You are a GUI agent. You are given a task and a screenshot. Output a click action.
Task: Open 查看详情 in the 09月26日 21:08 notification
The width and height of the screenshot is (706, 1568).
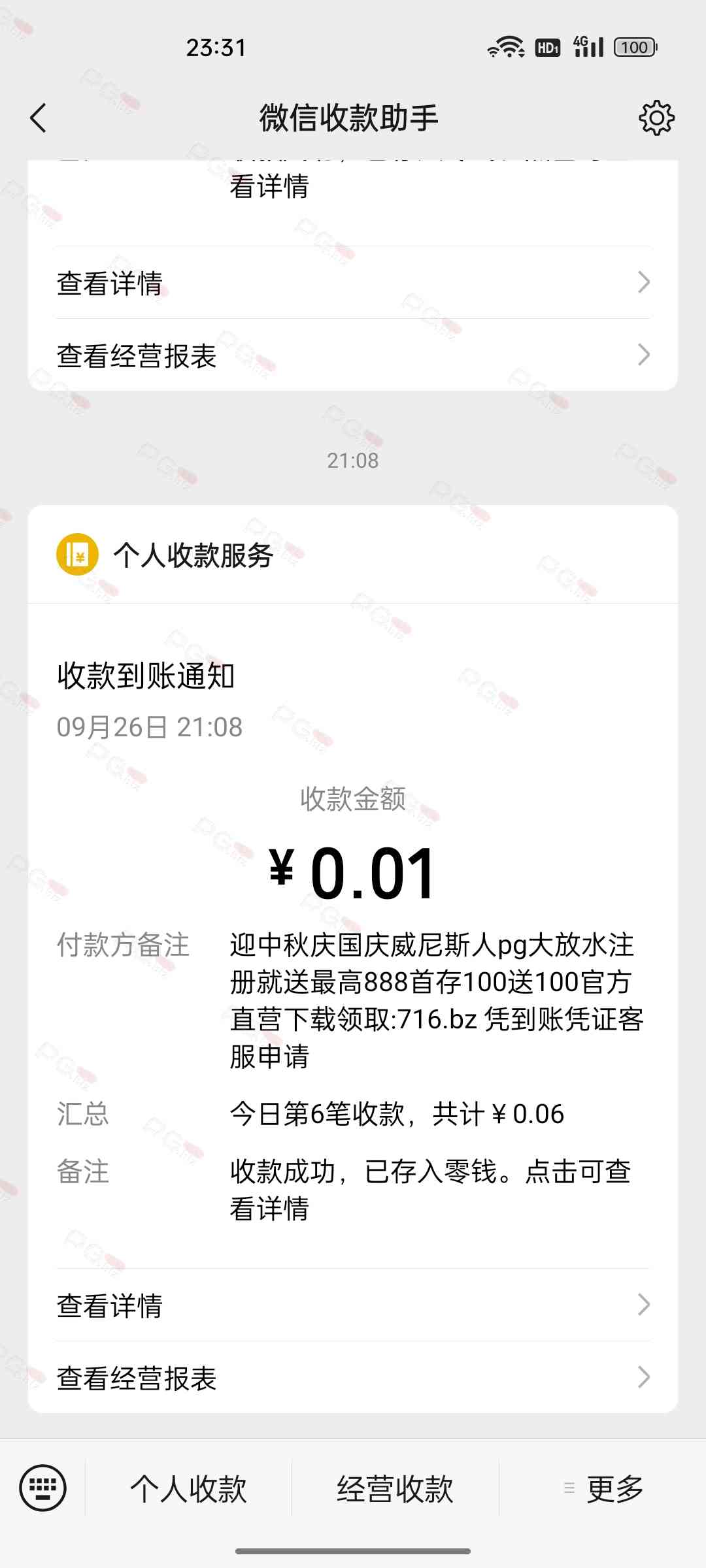click(x=353, y=1306)
